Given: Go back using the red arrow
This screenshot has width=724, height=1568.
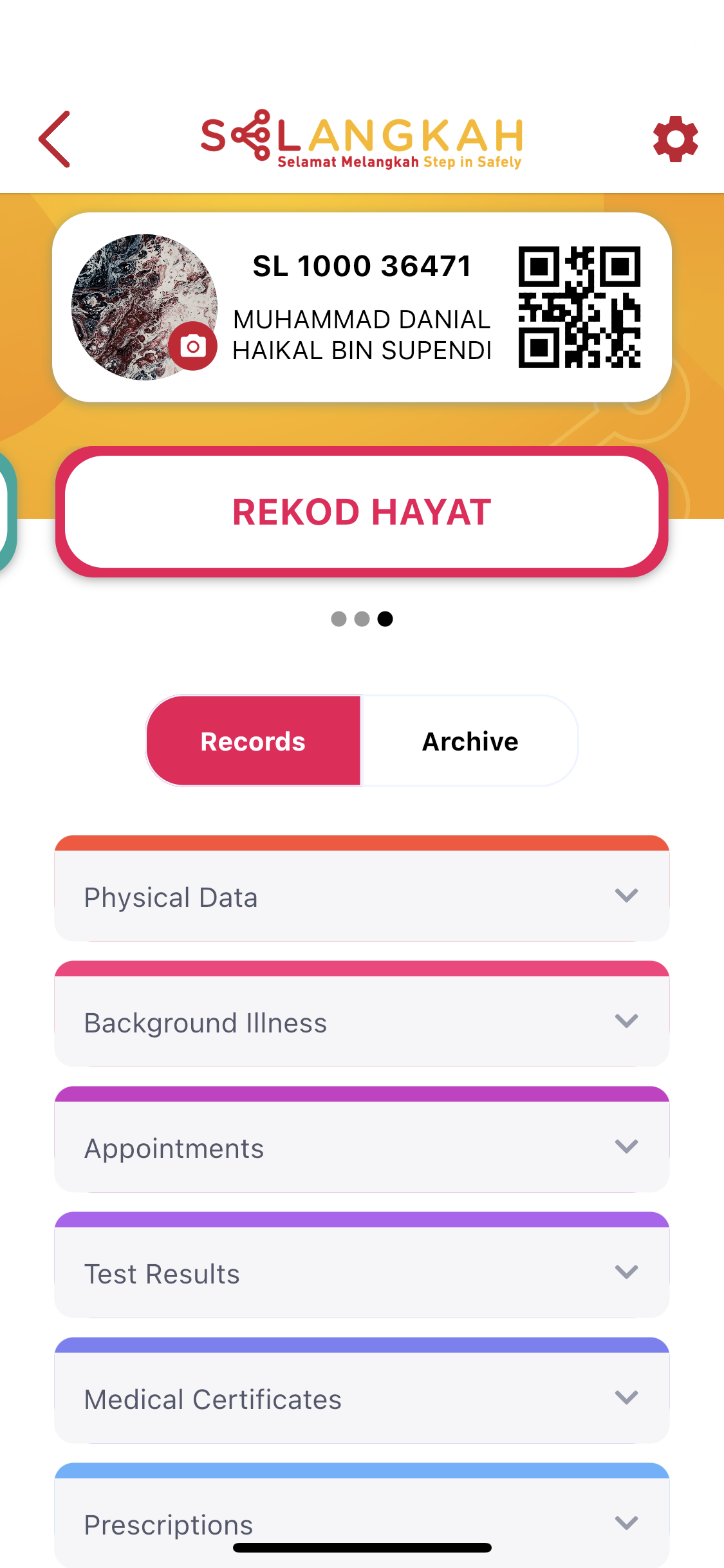Looking at the screenshot, I should 55,139.
